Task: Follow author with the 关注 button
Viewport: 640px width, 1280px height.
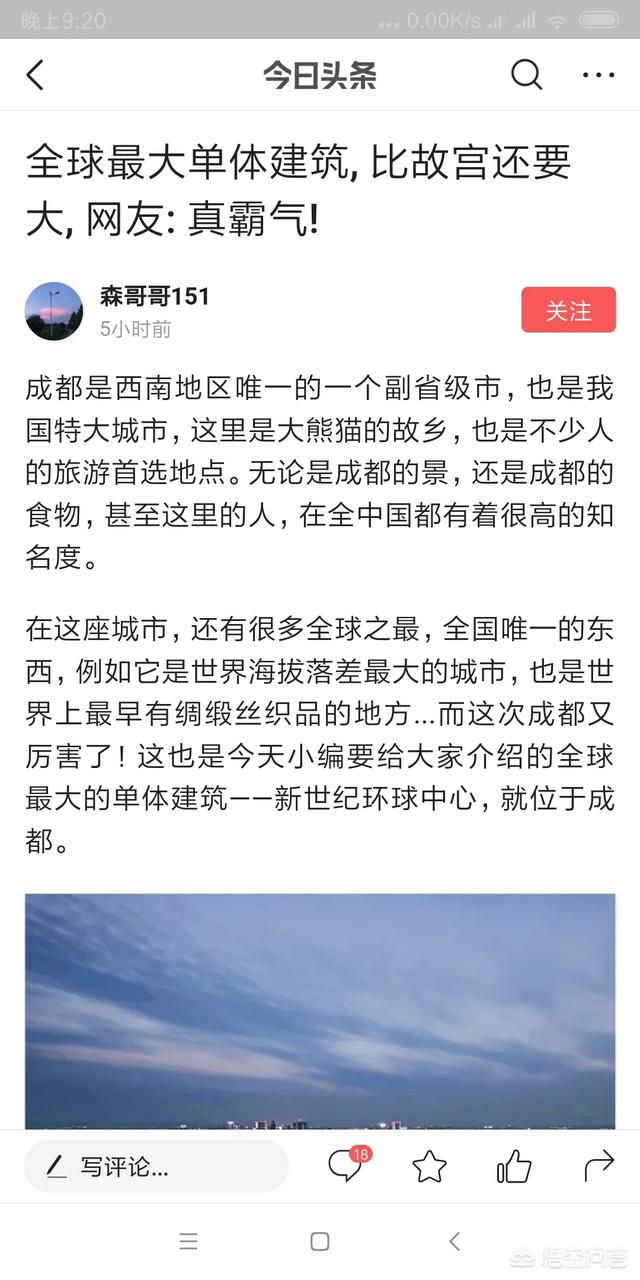Action: click(568, 310)
